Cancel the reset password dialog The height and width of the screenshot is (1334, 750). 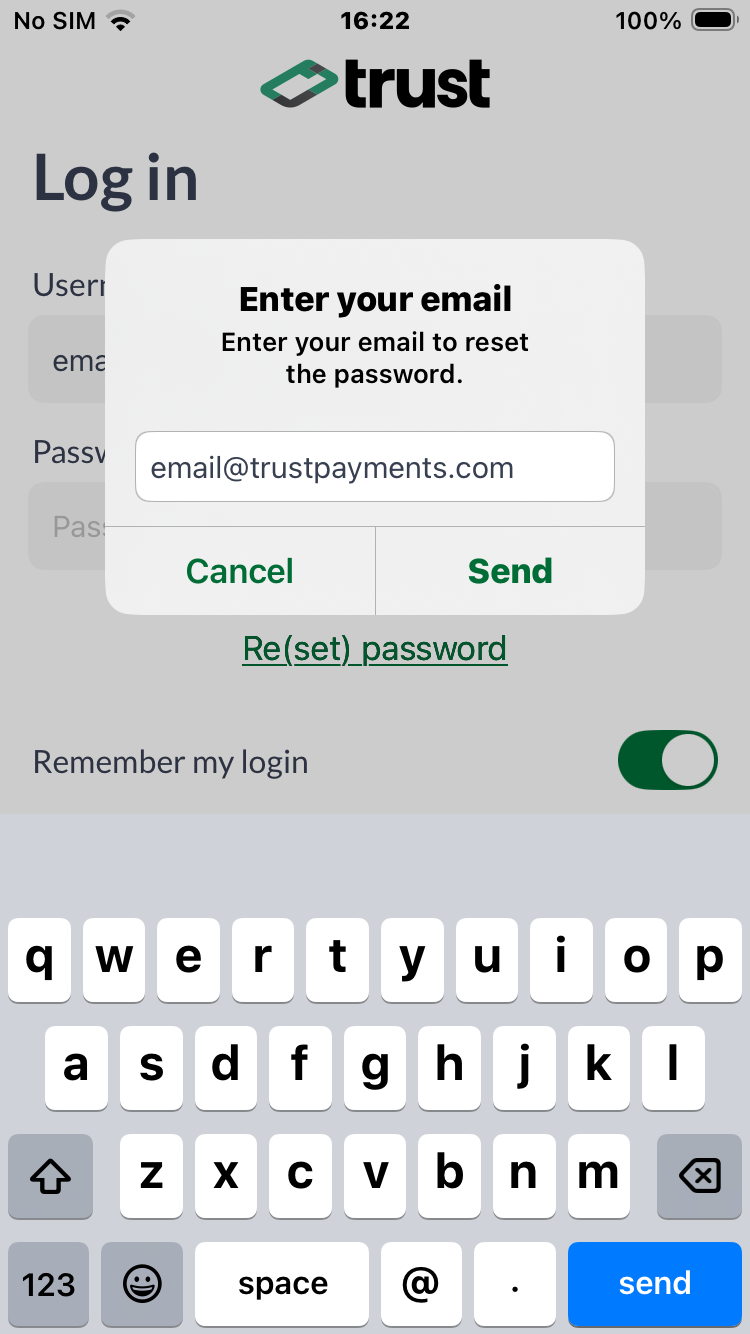[240, 571]
